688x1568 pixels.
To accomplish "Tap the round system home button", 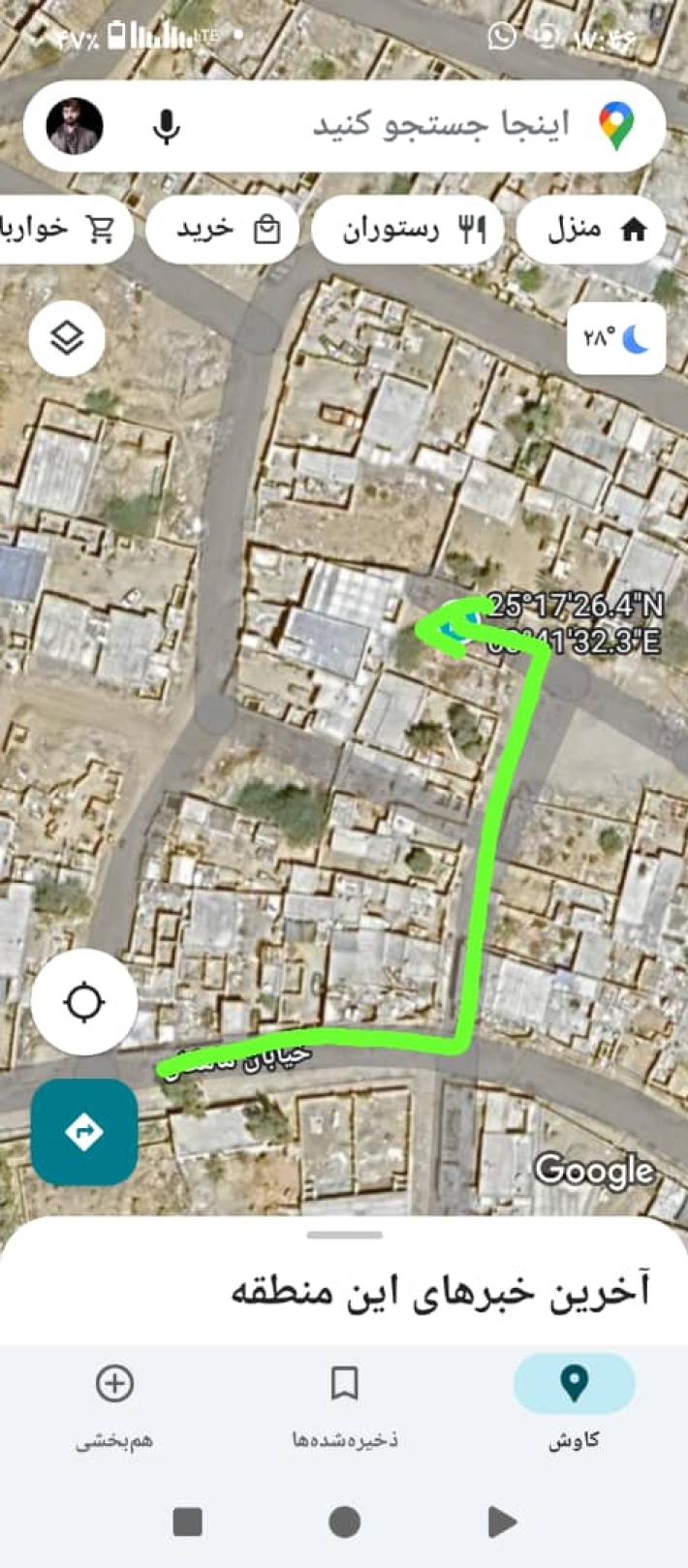I will click(x=344, y=1521).
